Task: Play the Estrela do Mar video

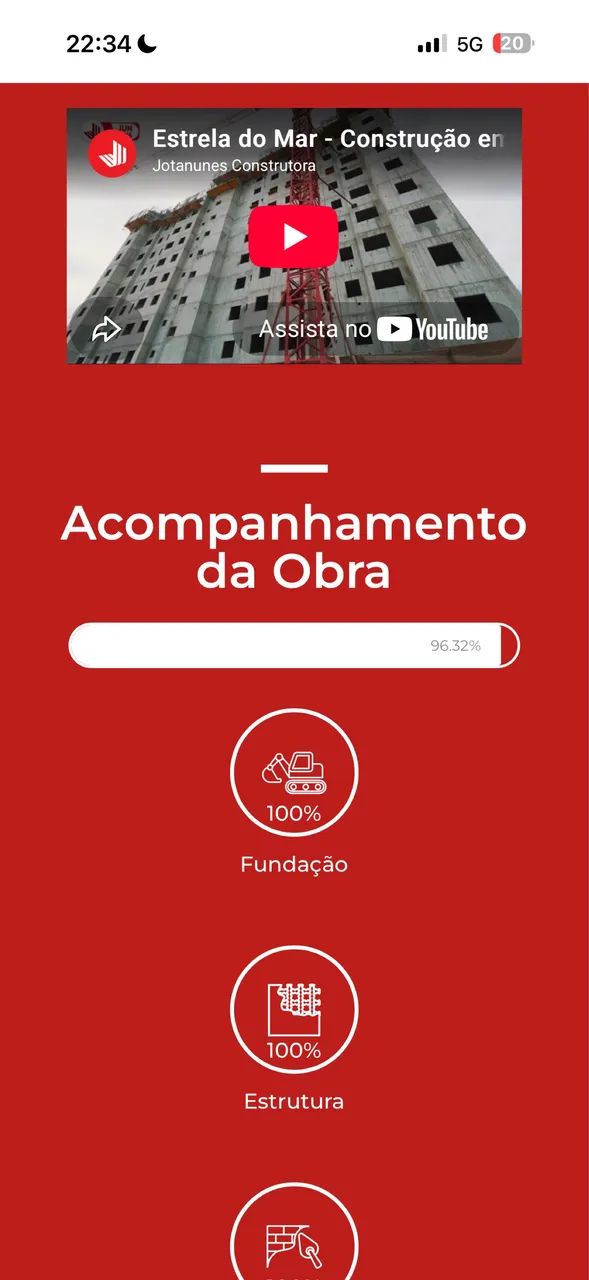Action: [293, 236]
